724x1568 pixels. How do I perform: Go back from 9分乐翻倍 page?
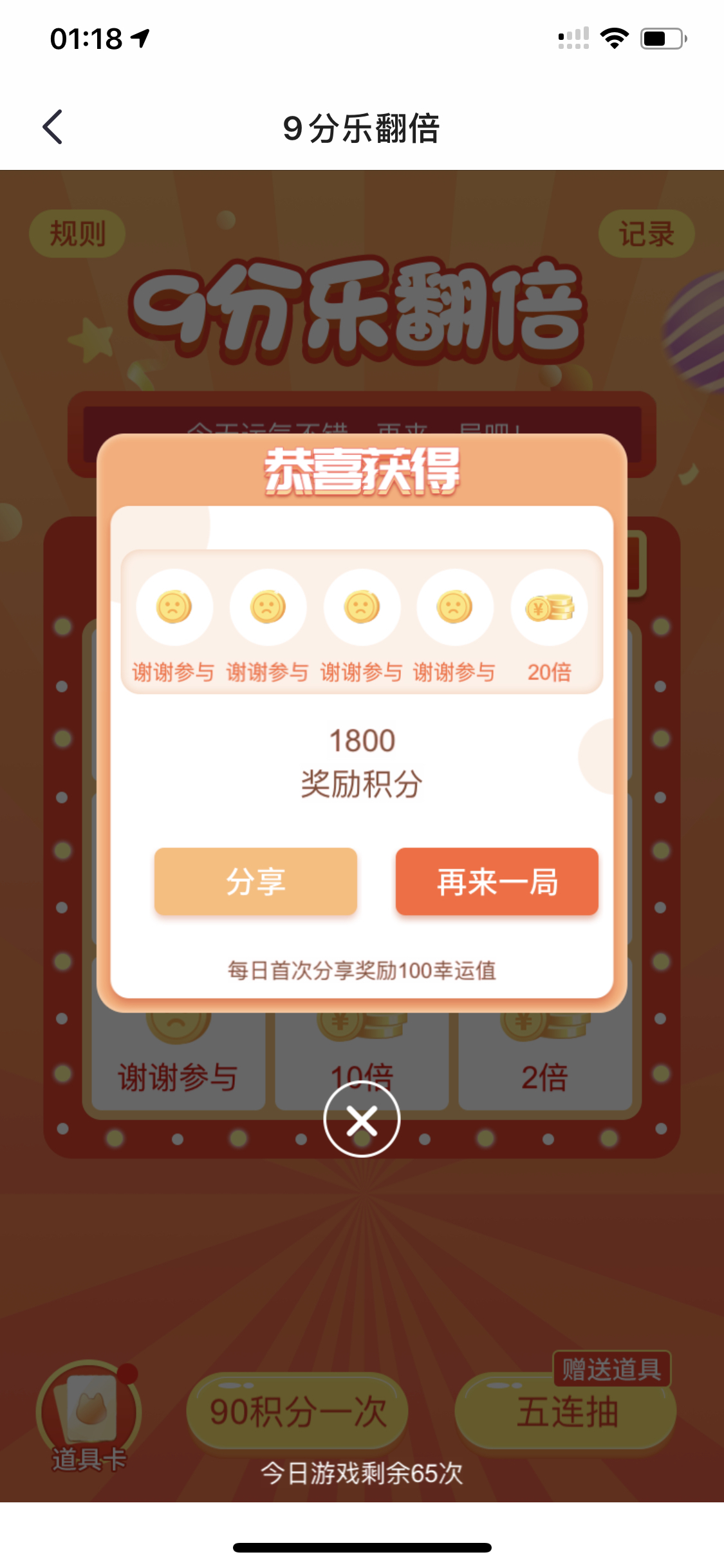pos(53,127)
